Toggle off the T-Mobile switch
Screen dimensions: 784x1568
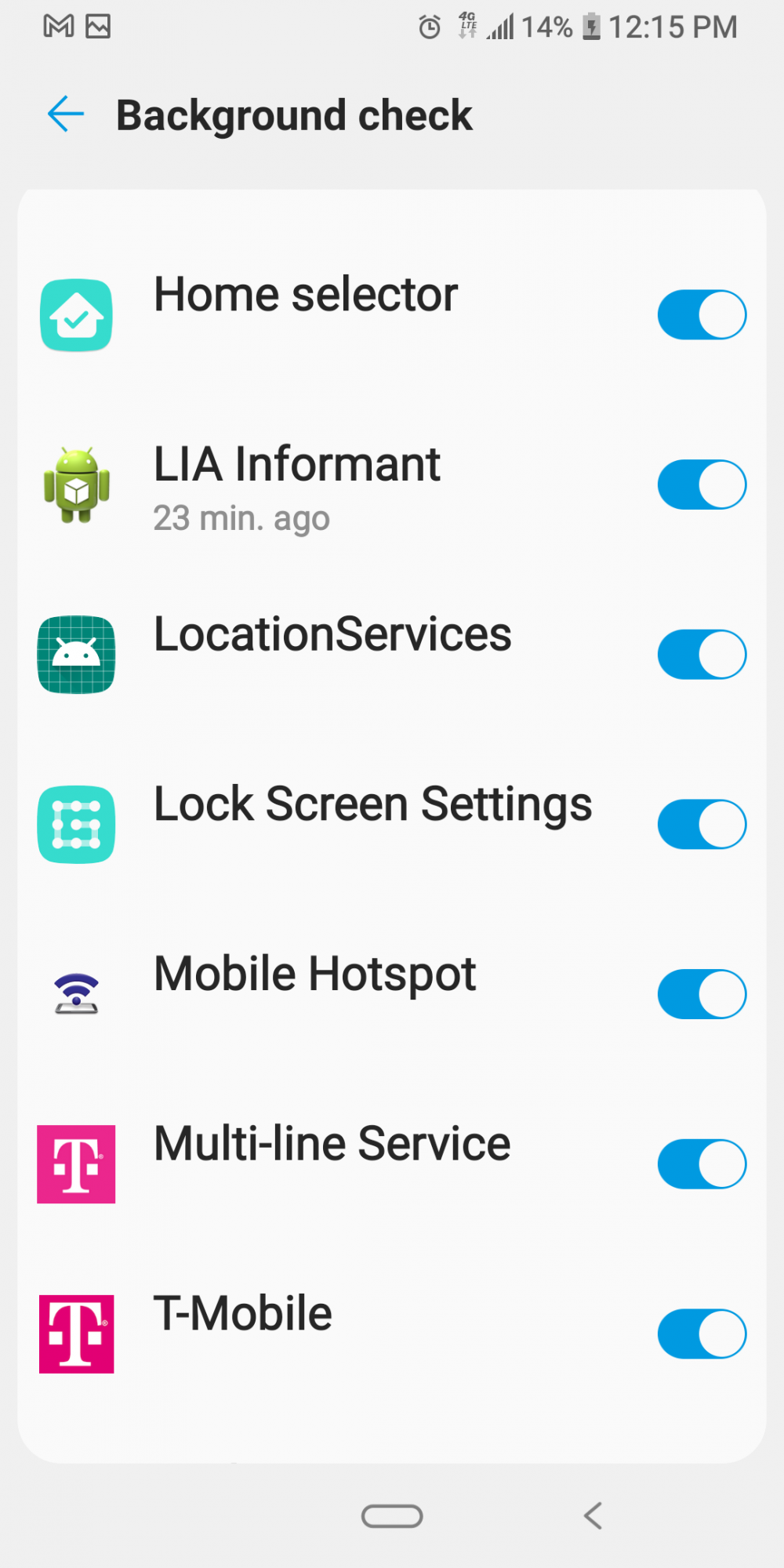(702, 1334)
